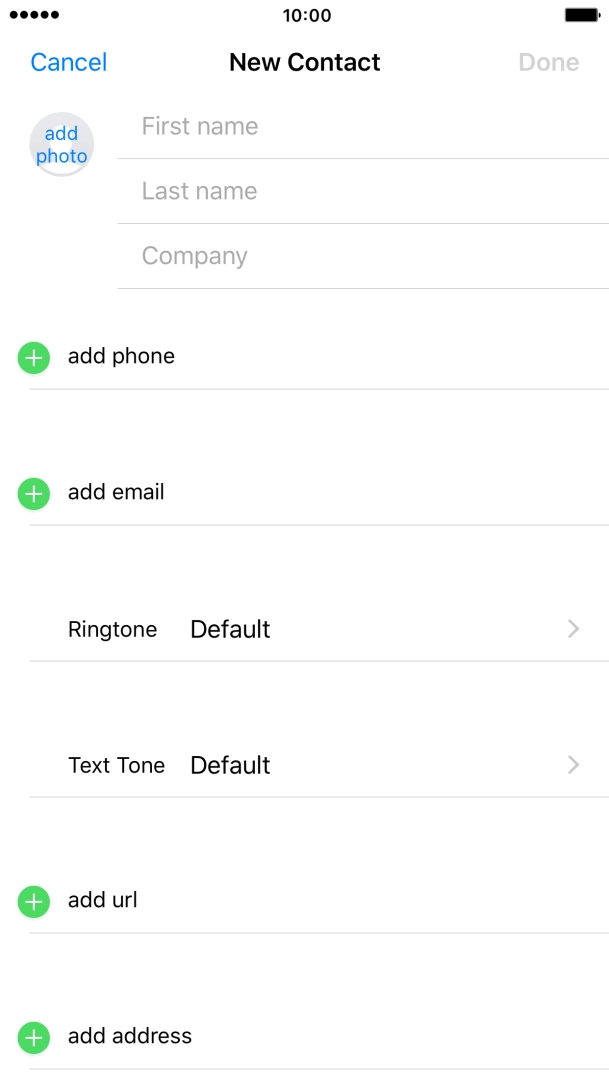Focus the Company field

coord(363,256)
